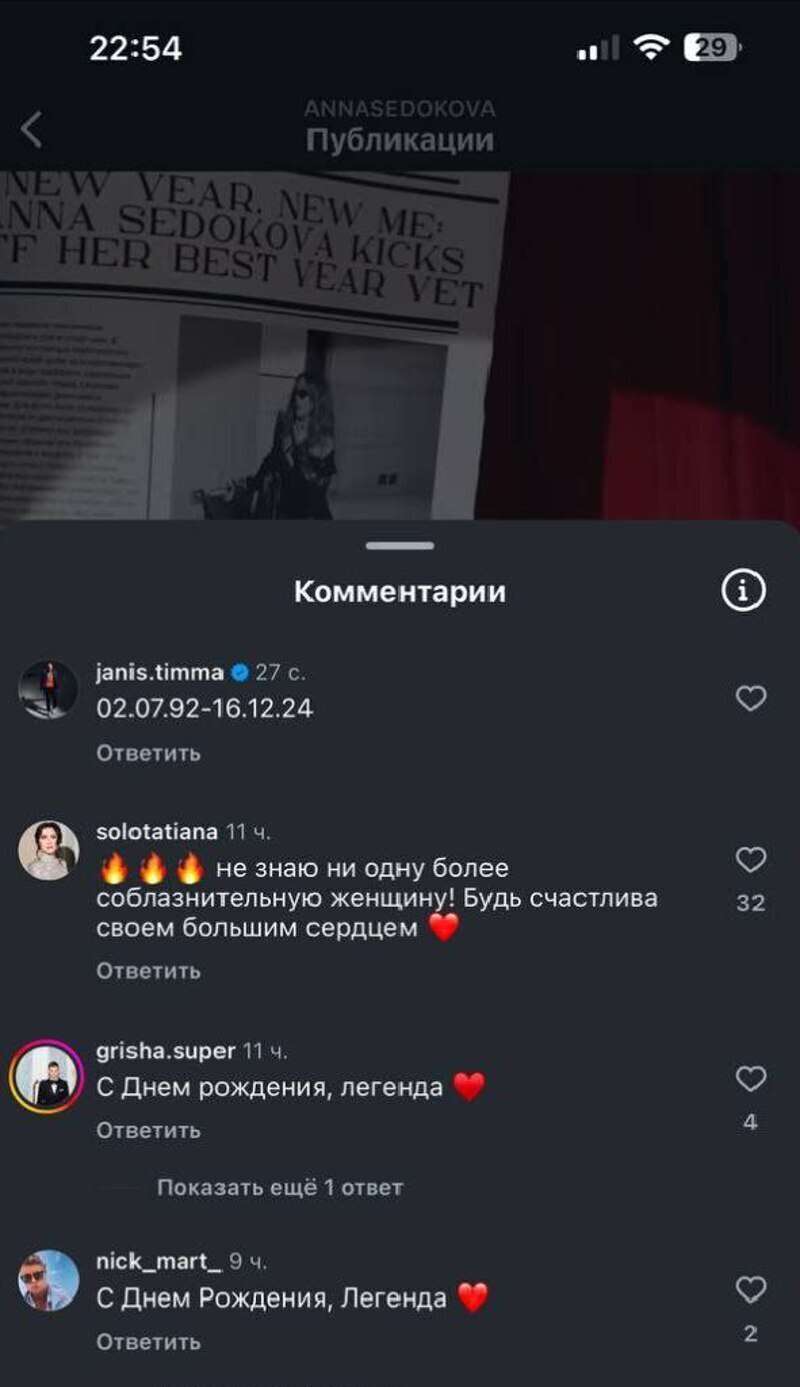Reply to janis.timma's comment
Screen dimensions: 800x1387
148,753
